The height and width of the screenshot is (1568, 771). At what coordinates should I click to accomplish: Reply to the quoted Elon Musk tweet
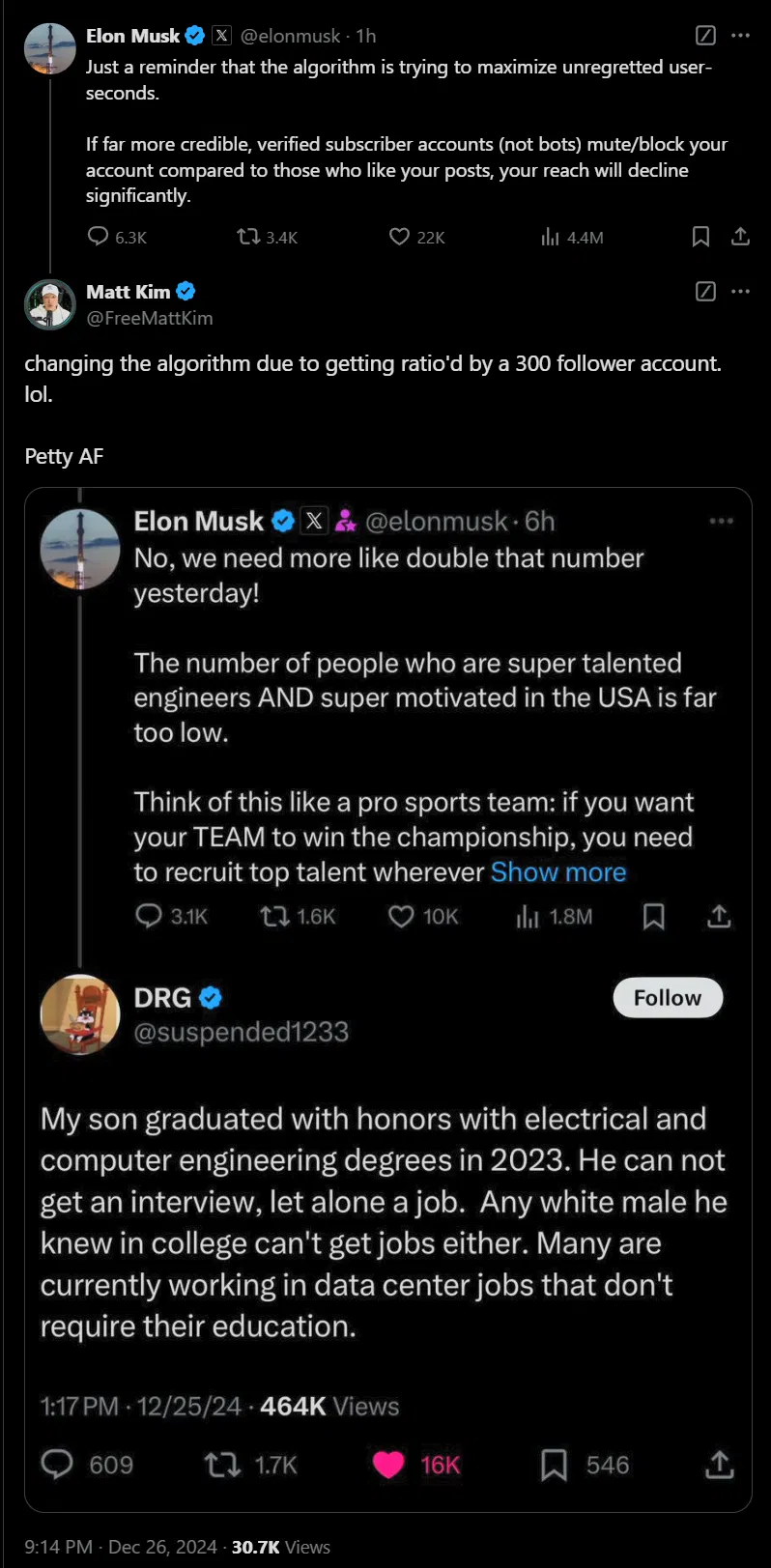[x=147, y=916]
